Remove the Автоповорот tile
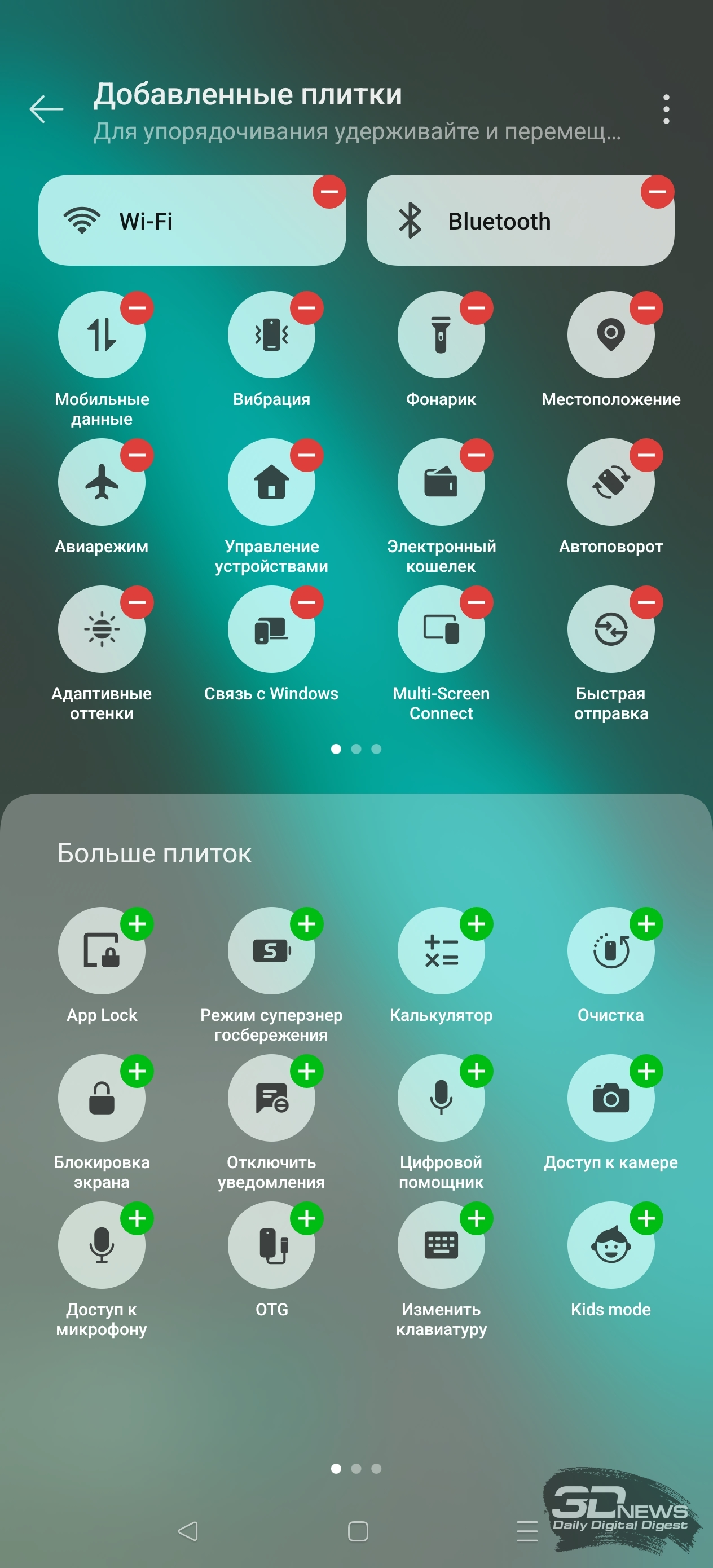Viewport: 713px width, 1568px height. click(646, 455)
